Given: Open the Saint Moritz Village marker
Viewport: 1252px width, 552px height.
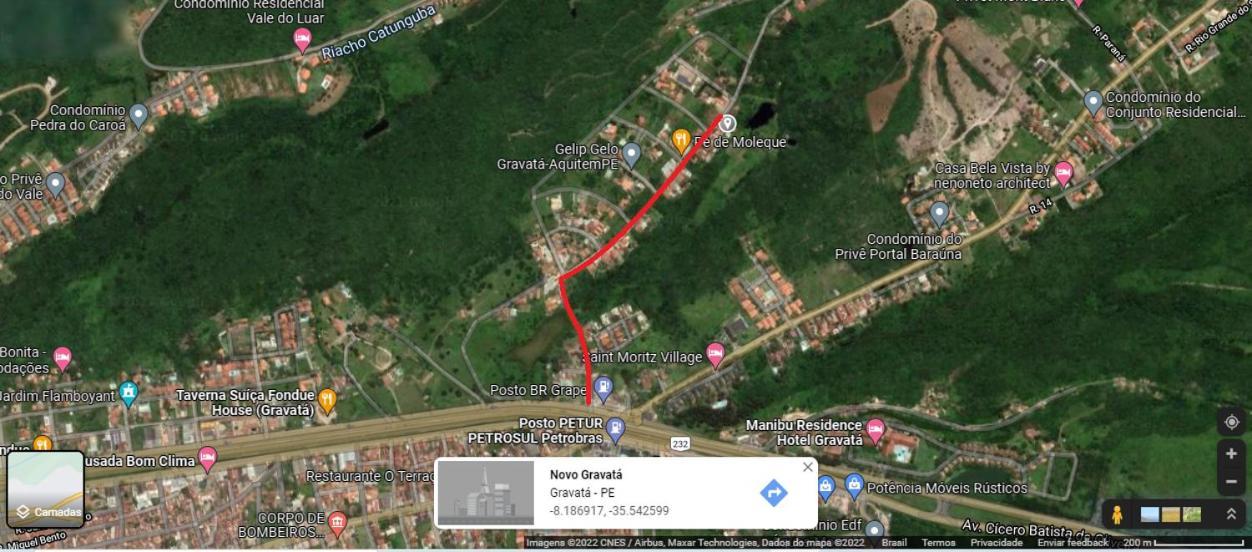Looking at the screenshot, I should click(x=715, y=354).
